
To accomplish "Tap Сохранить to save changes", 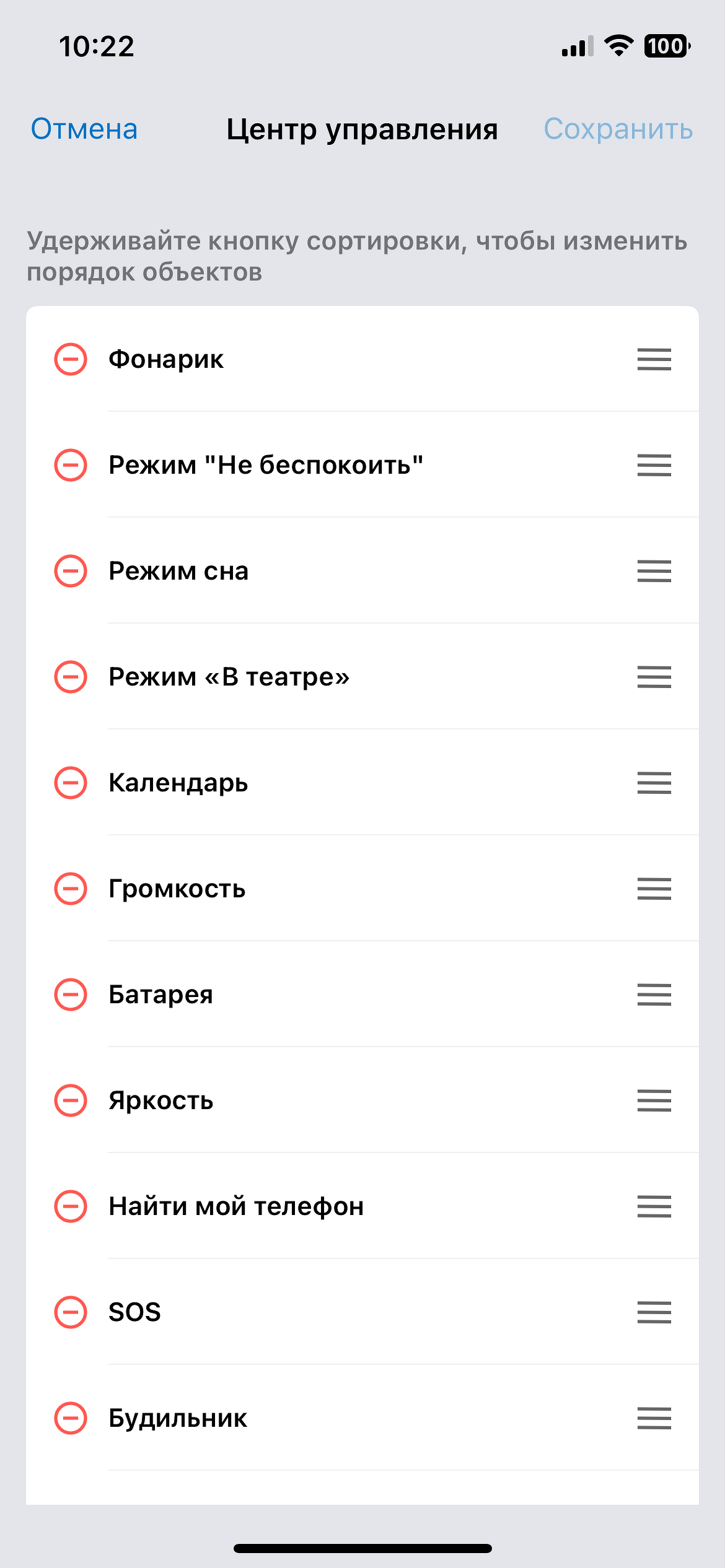I will 618,129.
